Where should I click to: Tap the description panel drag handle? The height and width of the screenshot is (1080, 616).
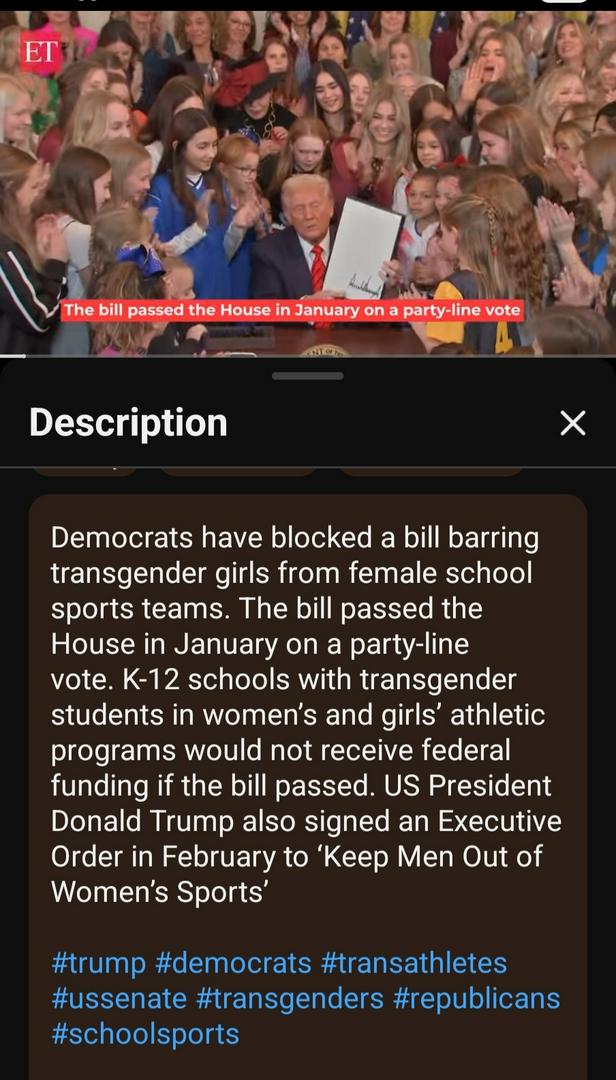[x=307, y=376]
